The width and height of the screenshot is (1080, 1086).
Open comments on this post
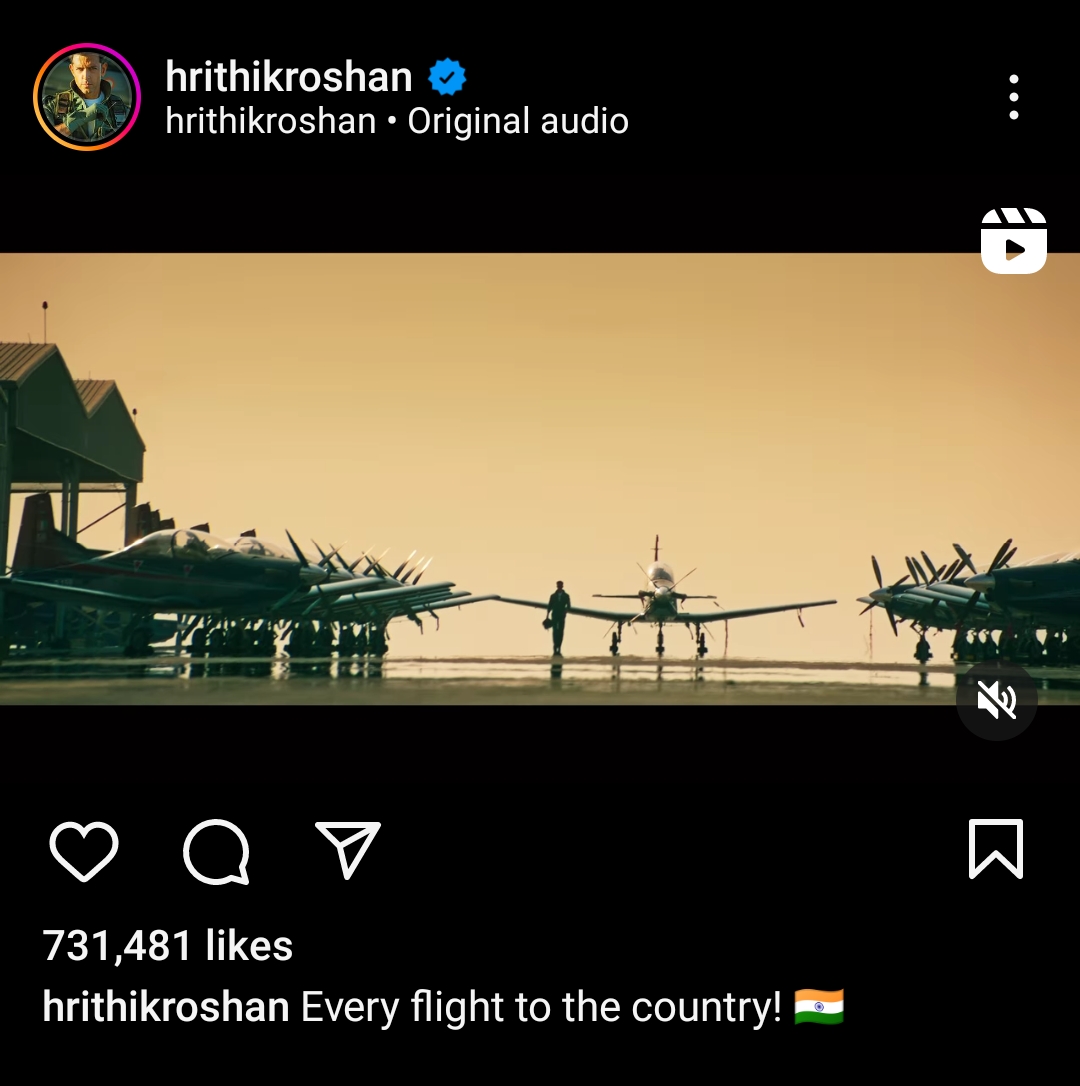pos(216,851)
